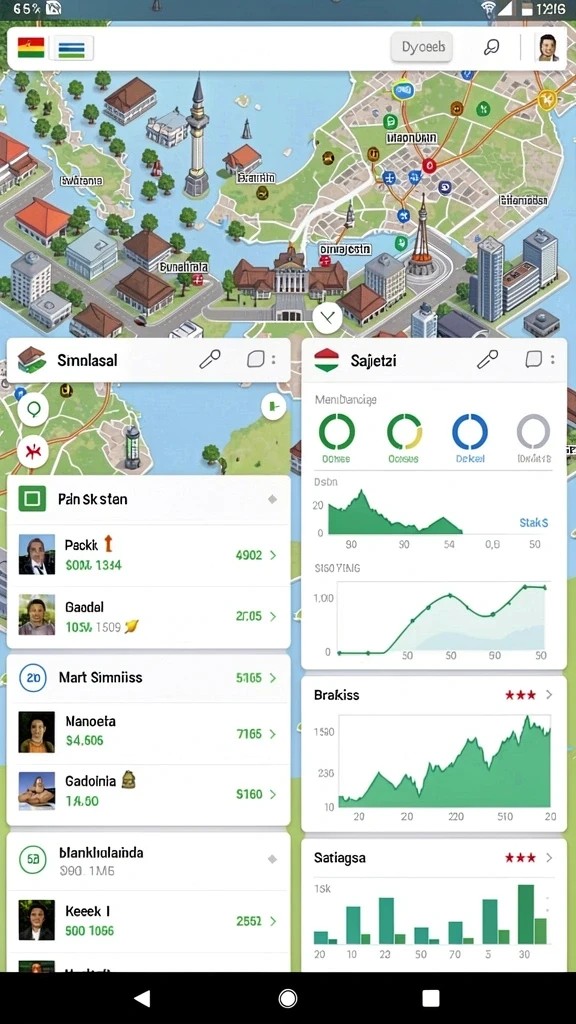This screenshot has width=576, height=1024.
Task: Open the Packk row showing 4902
Action: (x=148, y=554)
